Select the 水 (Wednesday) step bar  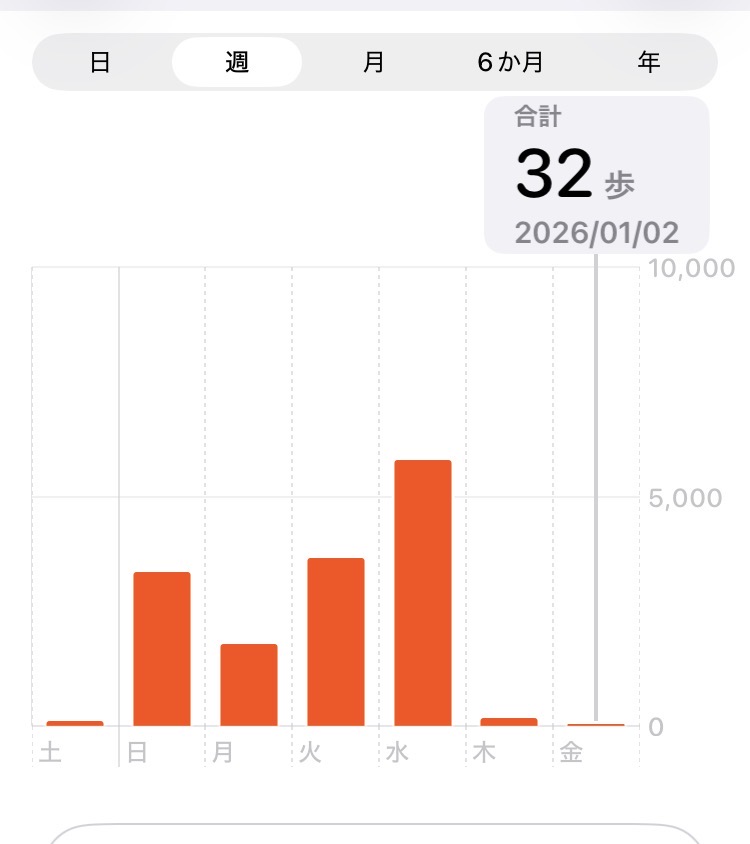423,593
